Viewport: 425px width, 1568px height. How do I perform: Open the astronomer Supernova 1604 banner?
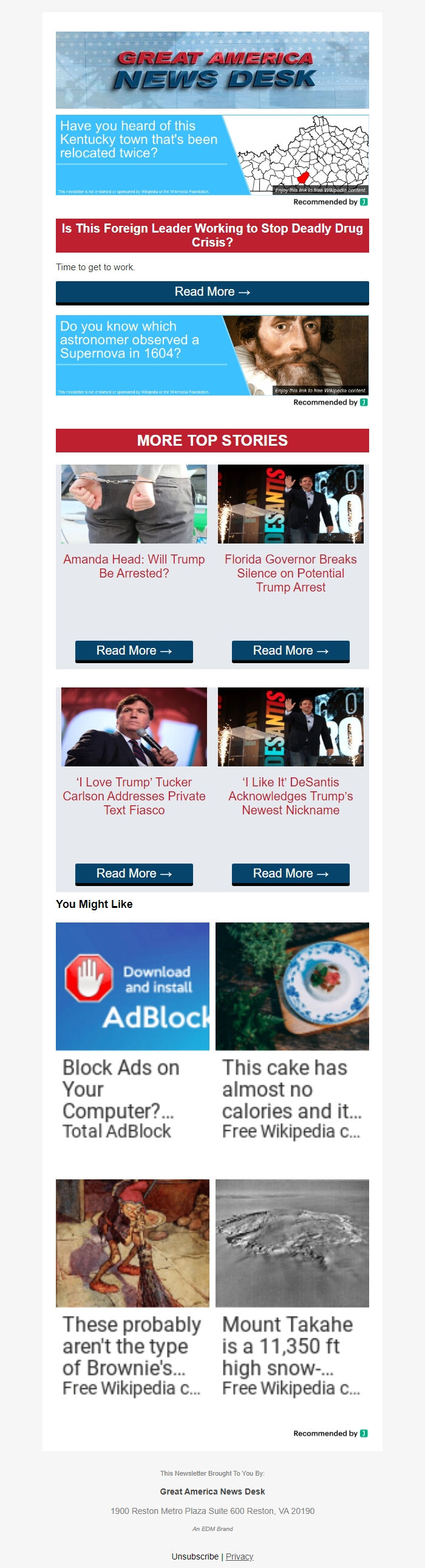pos(212,355)
